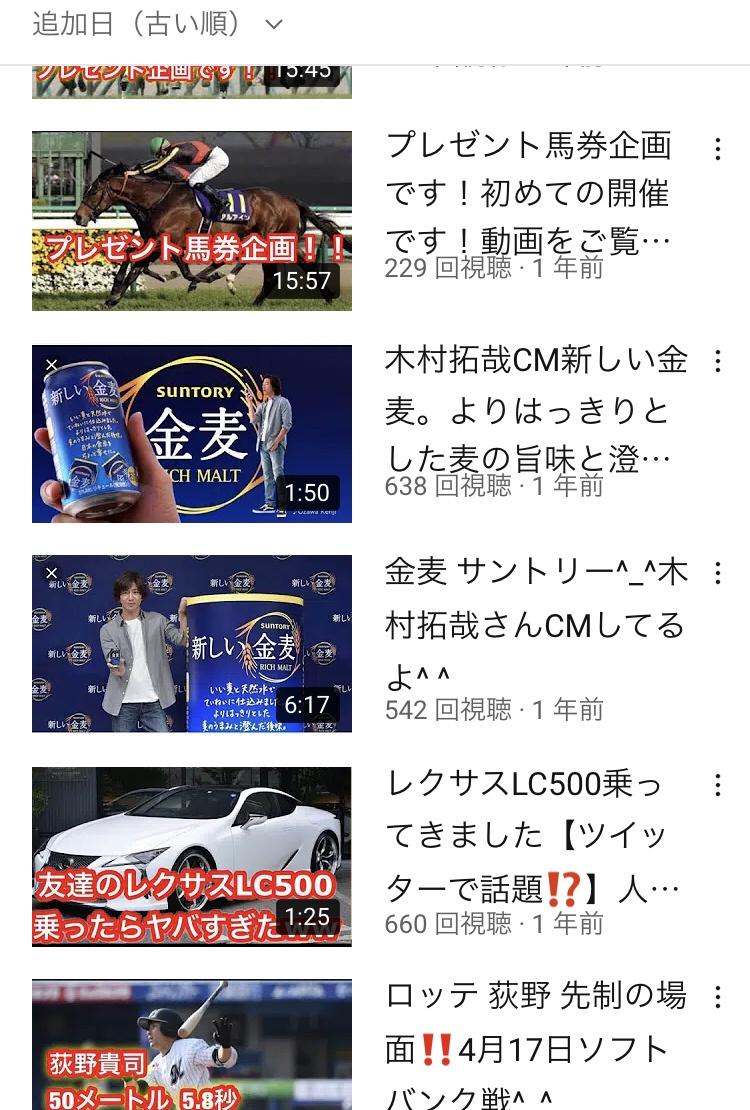Open options for 木村拓哉CM新しい金麦 video
The width and height of the screenshot is (750, 1110).
(x=717, y=362)
